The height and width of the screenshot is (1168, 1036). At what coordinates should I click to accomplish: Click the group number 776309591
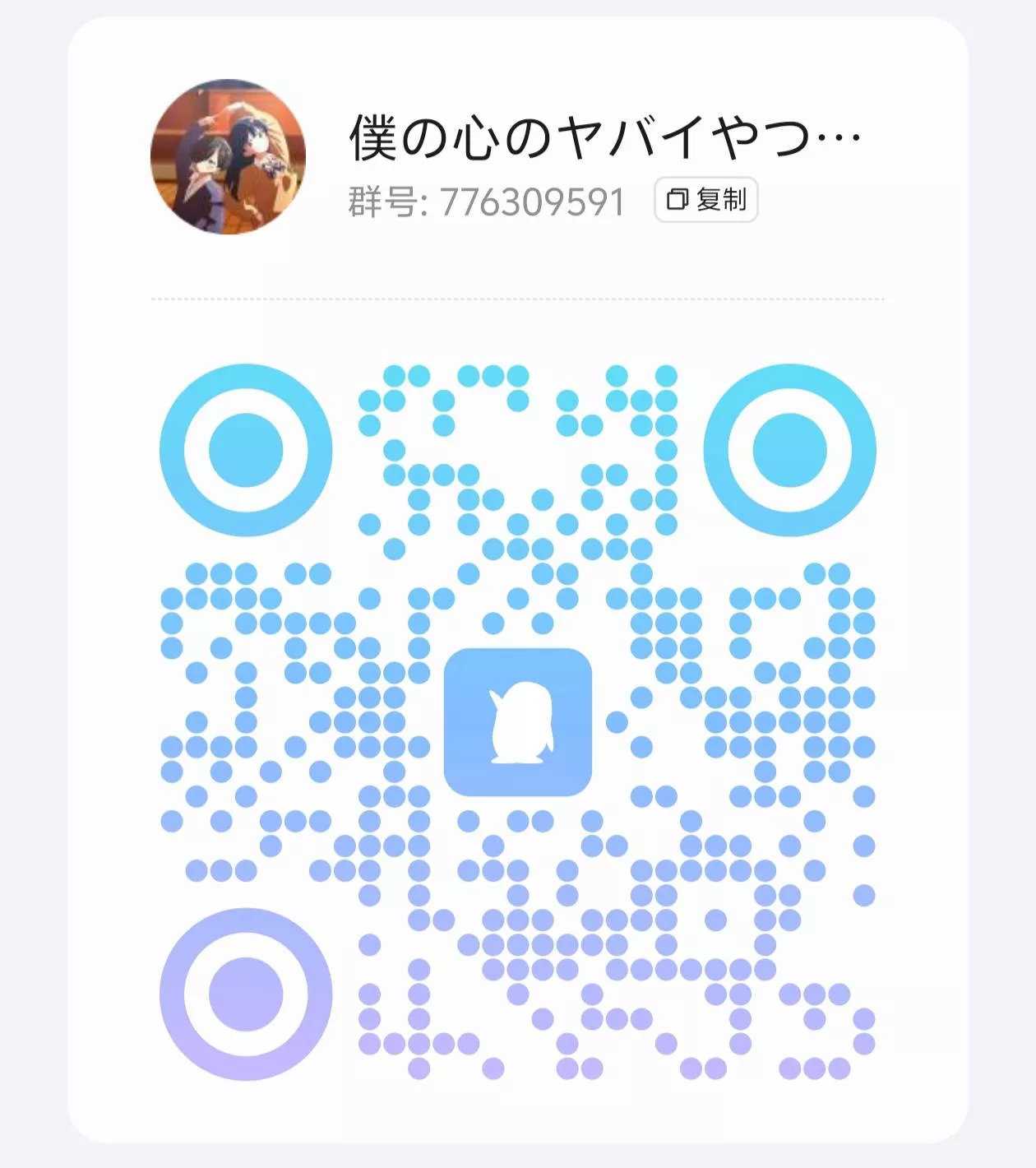click(533, 200)
